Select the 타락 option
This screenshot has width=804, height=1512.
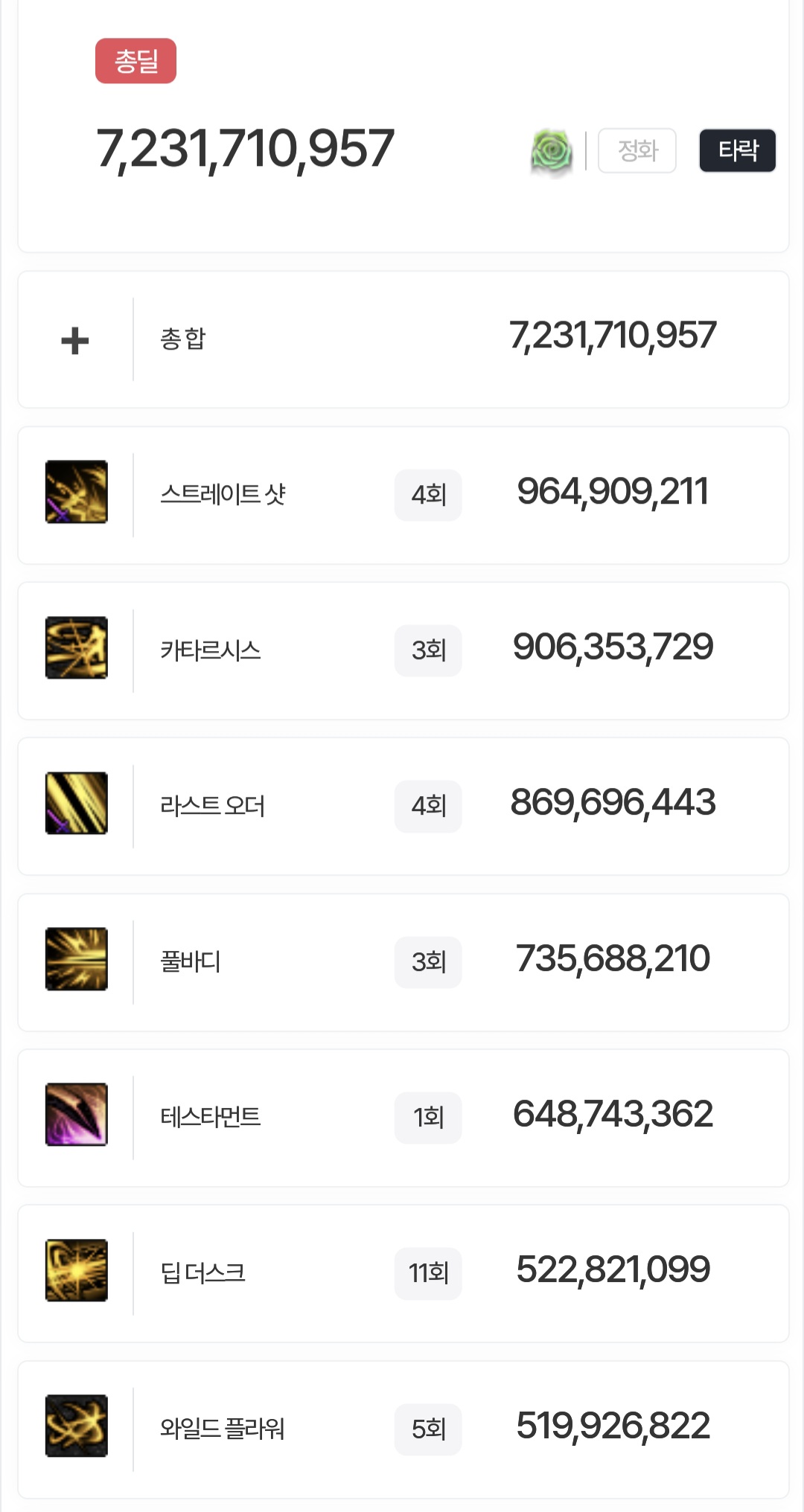point(737,150)
